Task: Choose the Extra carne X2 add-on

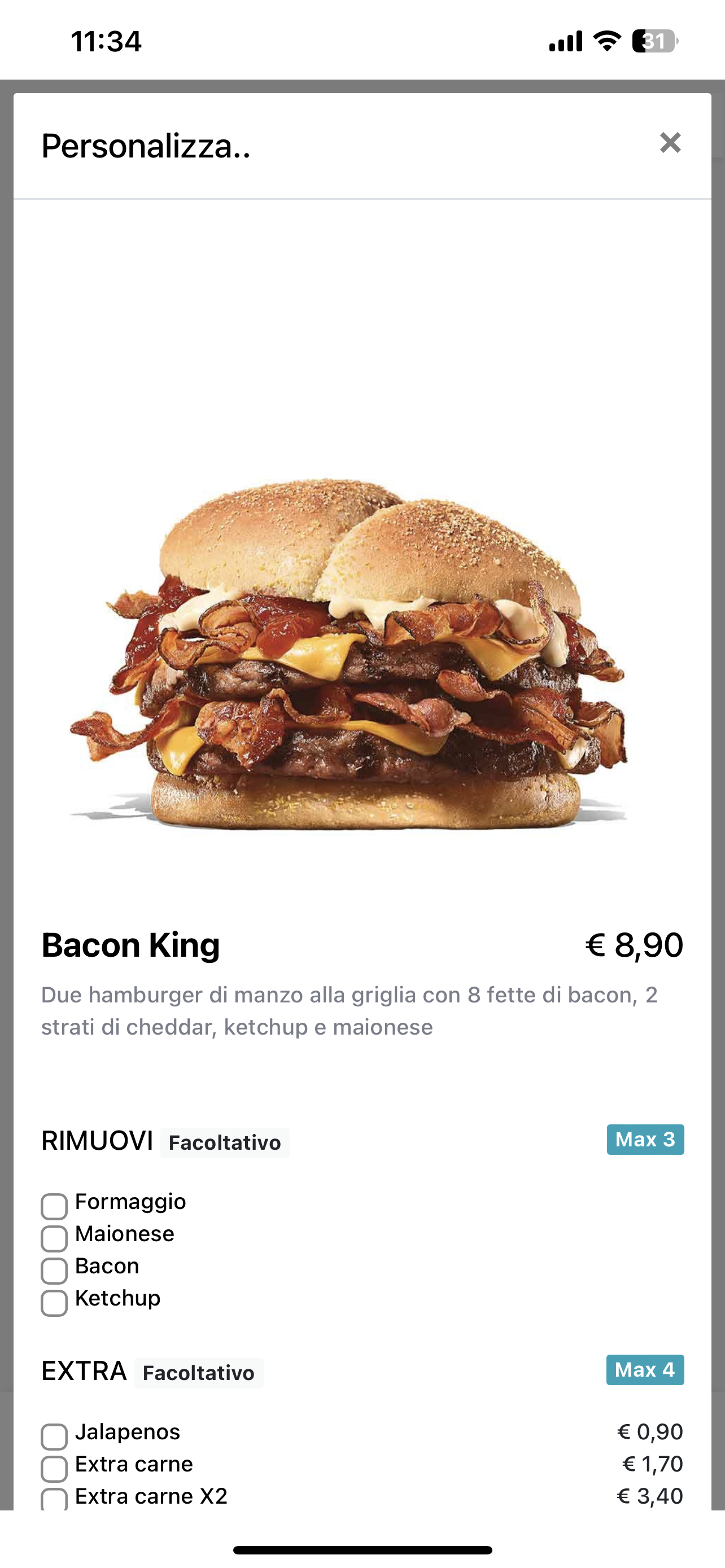Action: click(x=54, y=1499)
